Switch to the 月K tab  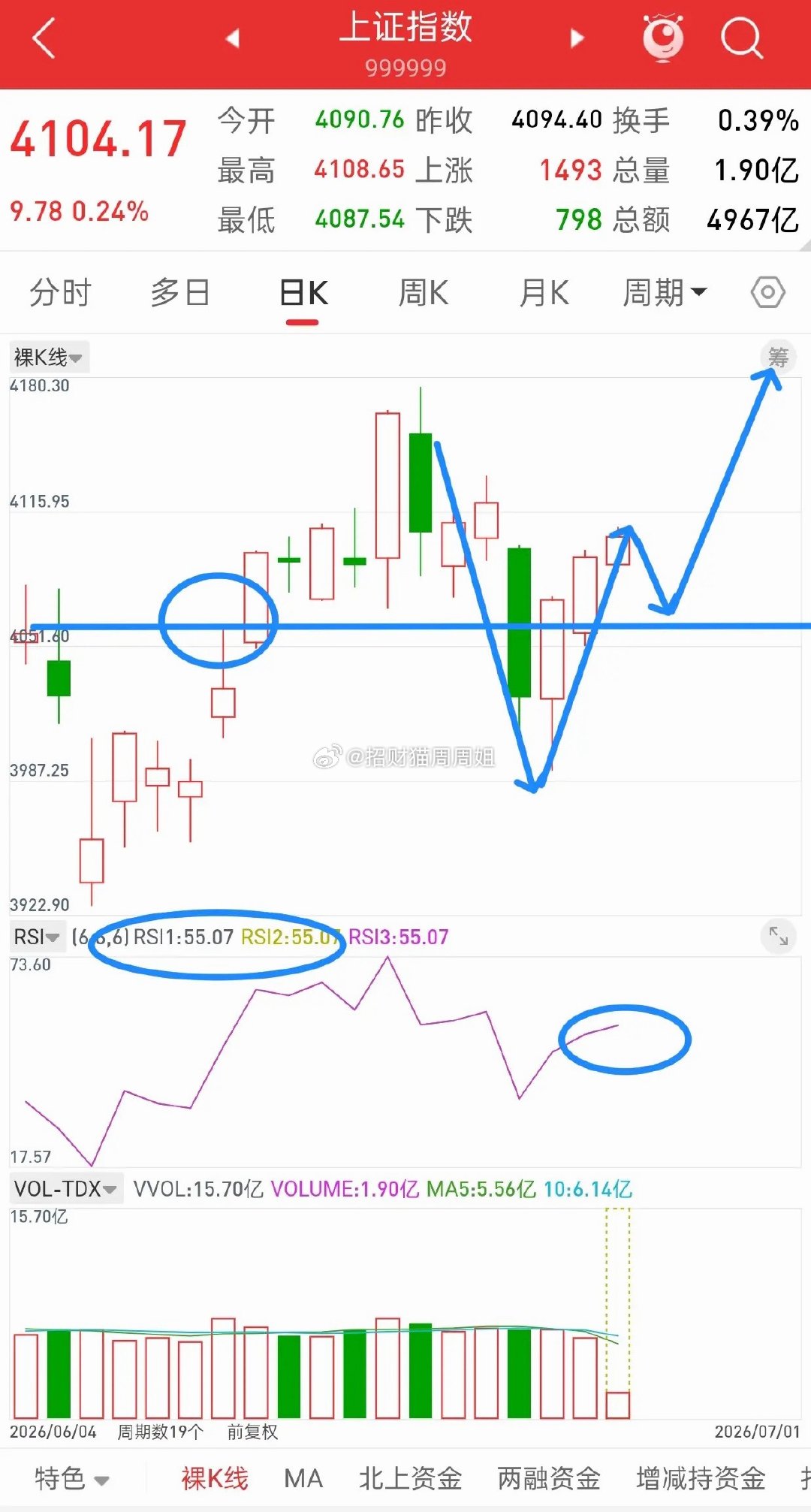pos(544,292)
